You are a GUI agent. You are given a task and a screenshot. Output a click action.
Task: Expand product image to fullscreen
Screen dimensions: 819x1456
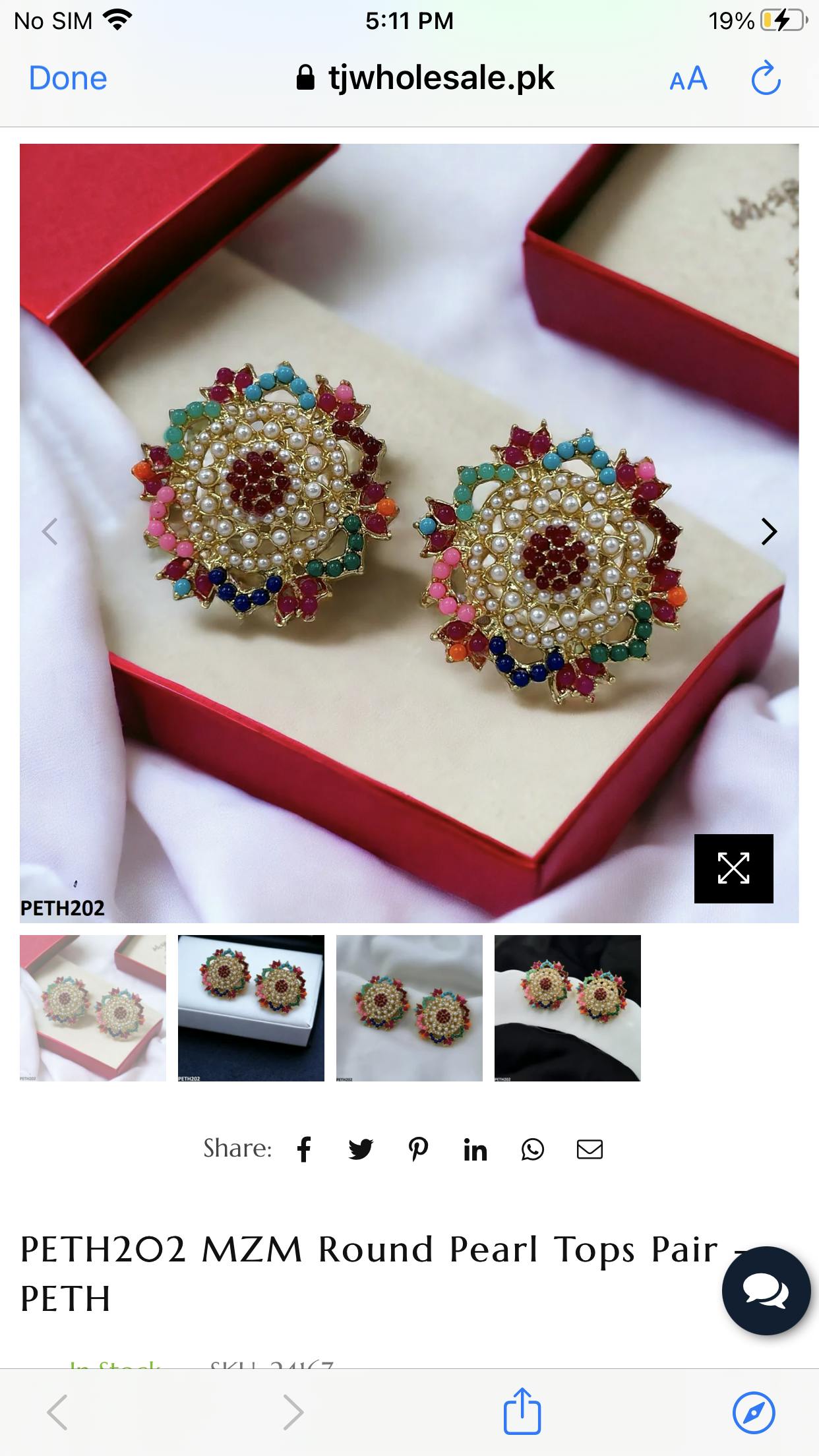pyautogui.click(x=733, y=868)
